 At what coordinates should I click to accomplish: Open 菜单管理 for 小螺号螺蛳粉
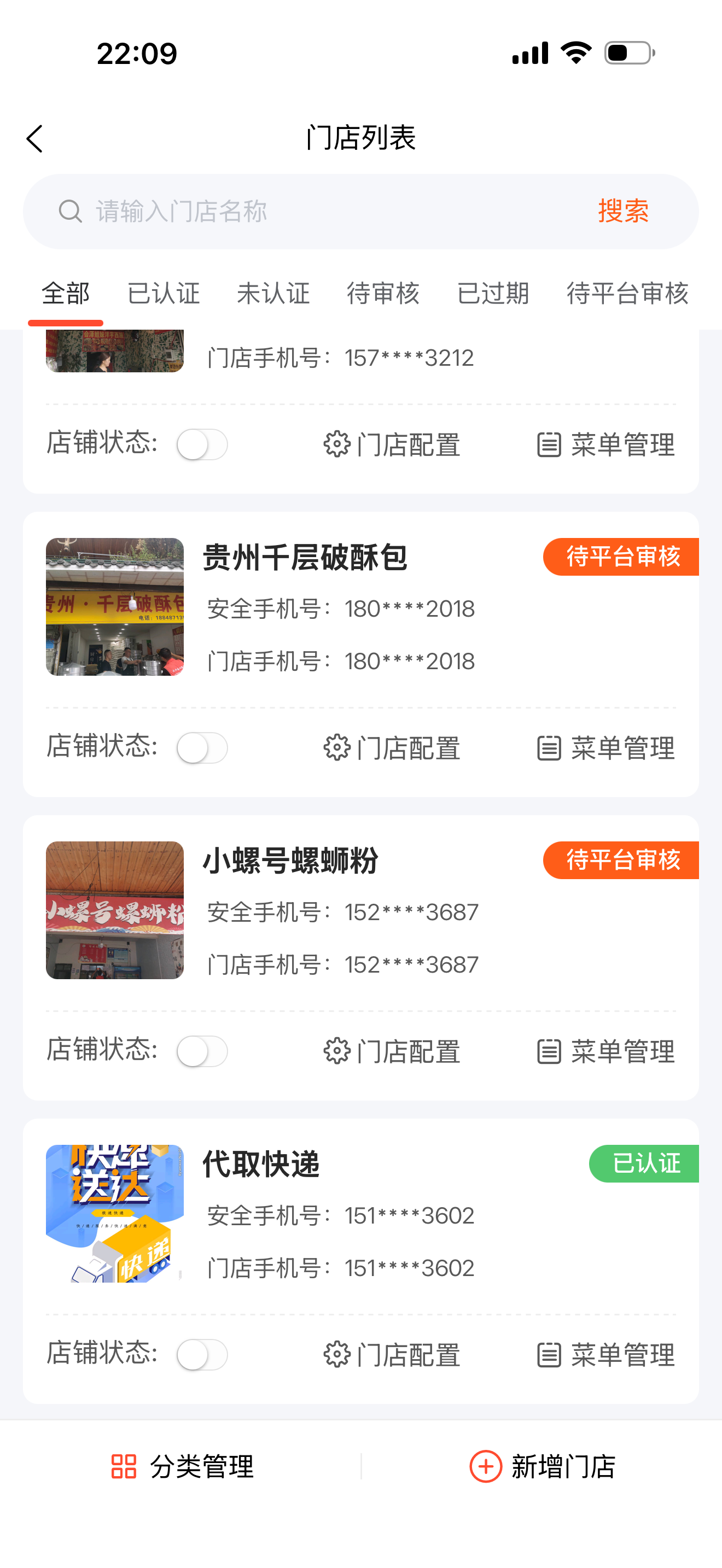(607, 1051)
